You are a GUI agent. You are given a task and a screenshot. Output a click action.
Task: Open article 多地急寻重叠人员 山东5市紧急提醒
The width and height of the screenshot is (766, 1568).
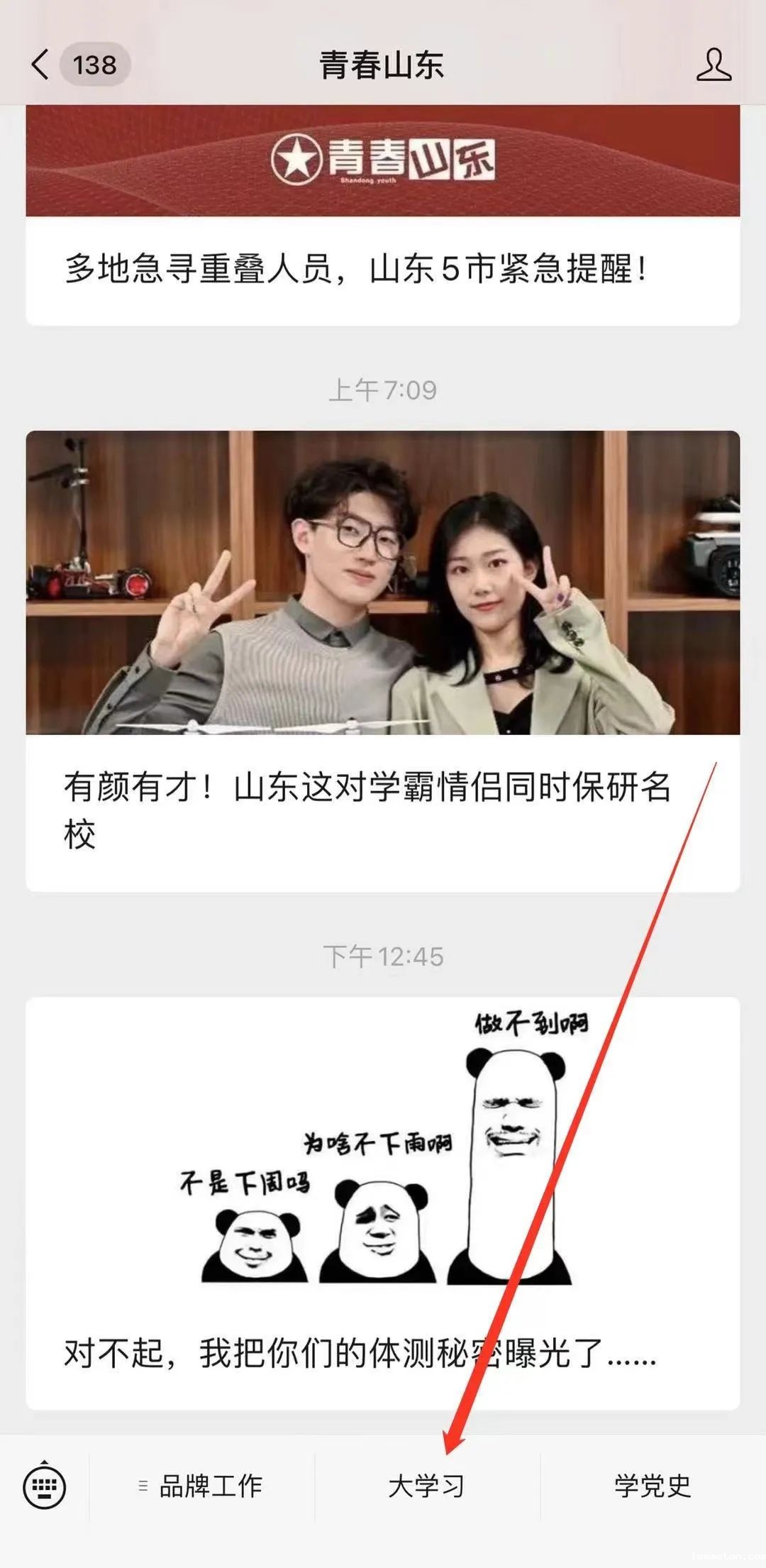coord(355,270)
